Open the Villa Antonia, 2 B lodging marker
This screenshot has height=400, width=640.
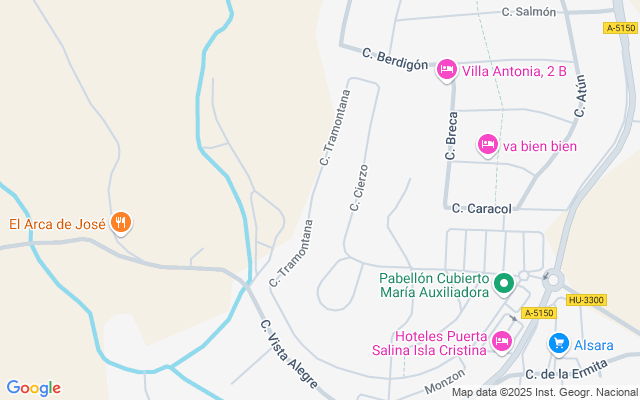click(x=447, y=69)
